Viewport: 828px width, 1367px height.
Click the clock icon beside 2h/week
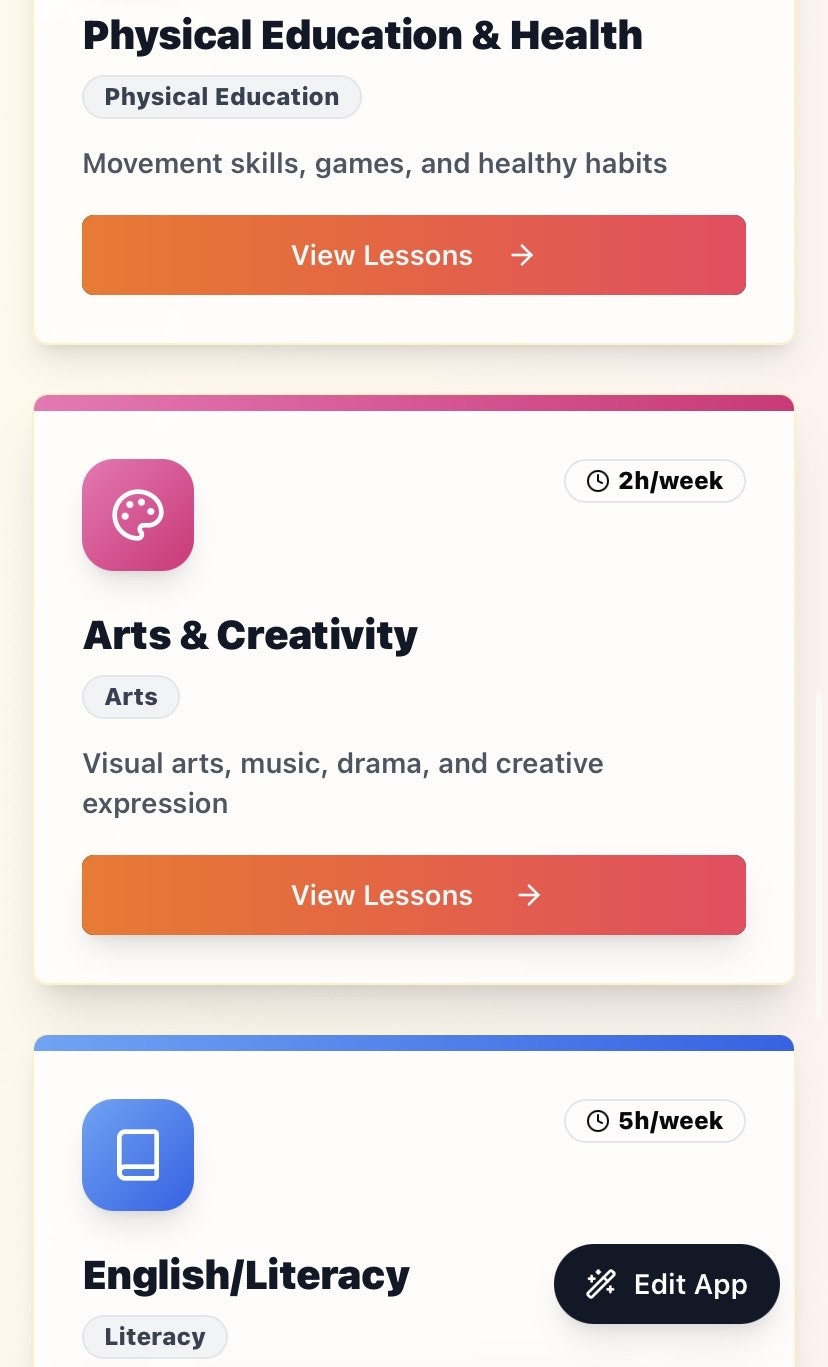pos(597,480)
